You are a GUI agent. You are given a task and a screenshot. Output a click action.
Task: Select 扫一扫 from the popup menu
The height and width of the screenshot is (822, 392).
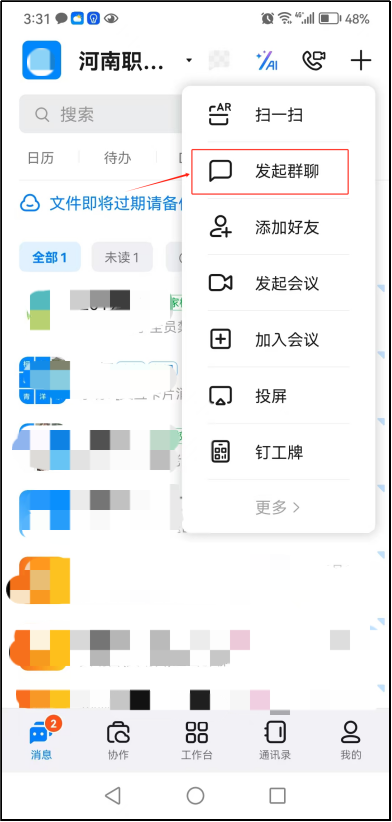(x=278, y=114)
